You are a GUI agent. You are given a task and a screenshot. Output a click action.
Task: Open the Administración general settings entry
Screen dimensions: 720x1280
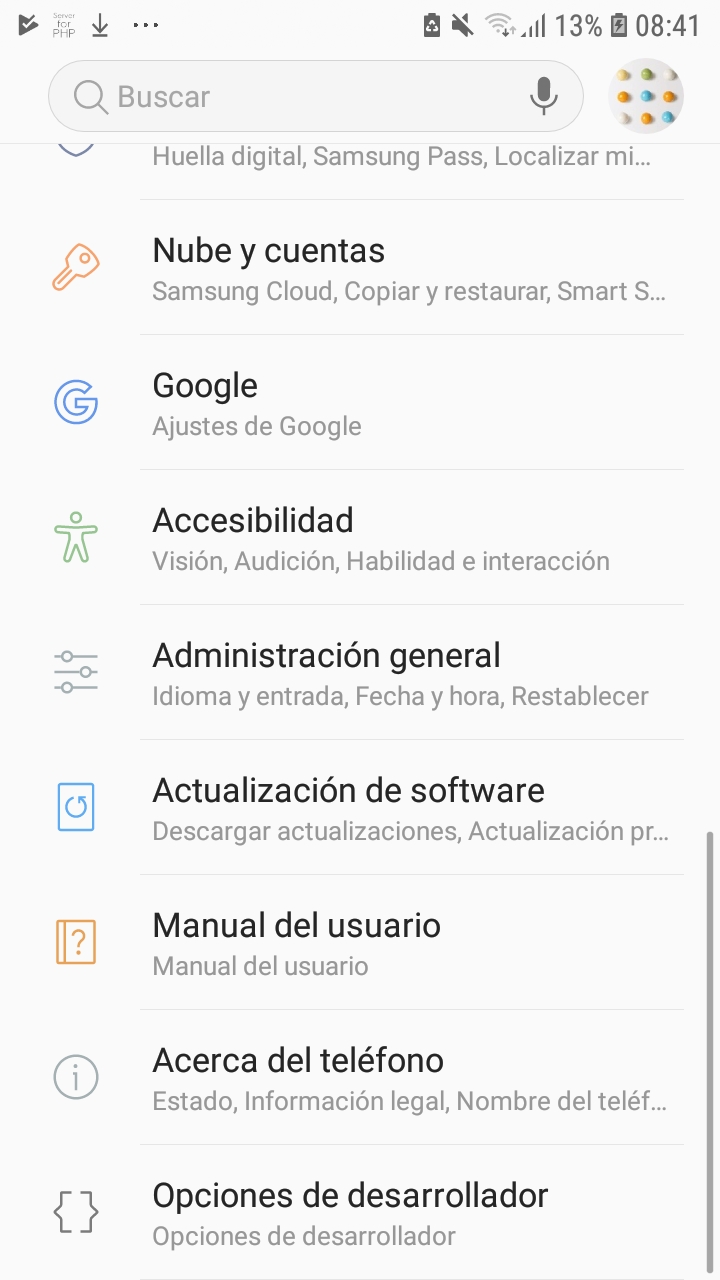[330, 668]
